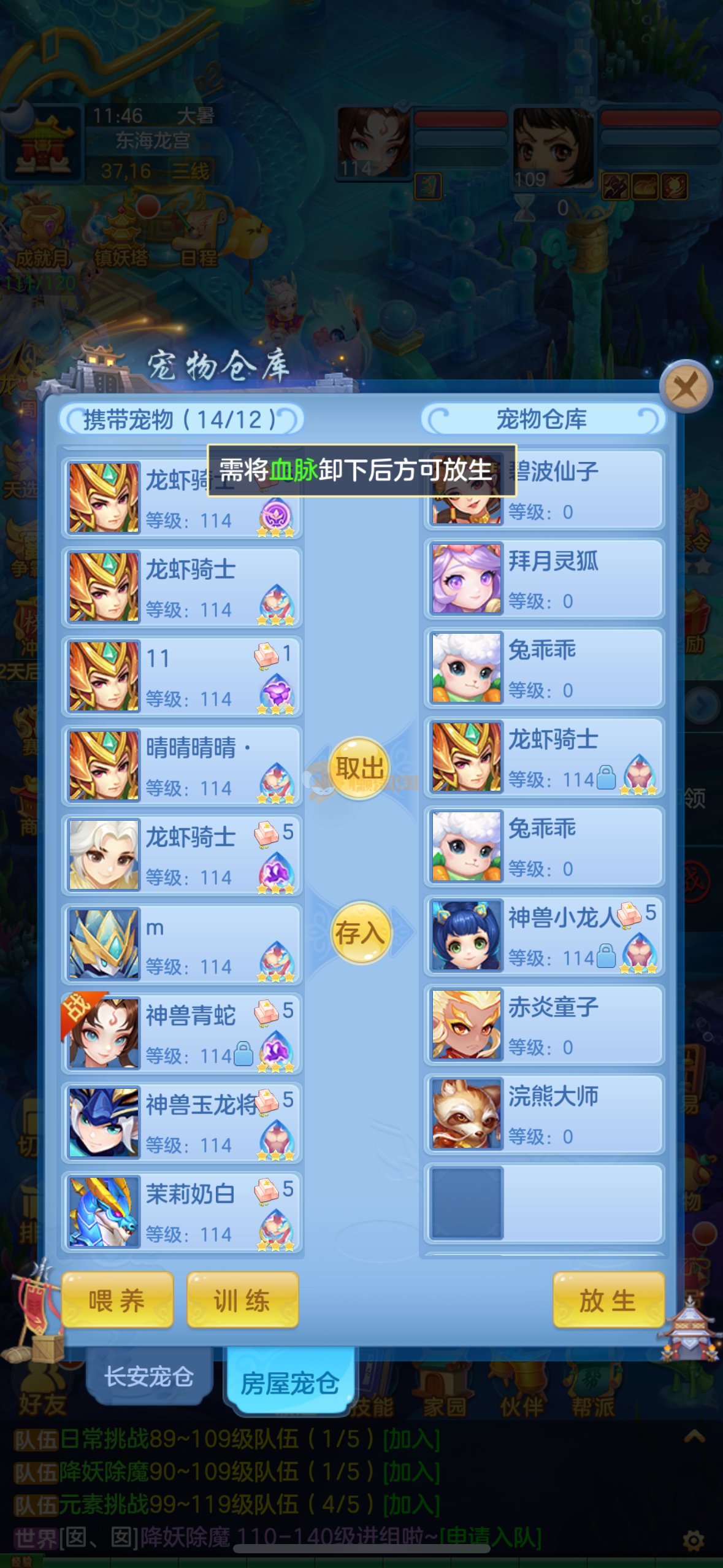Select carried pet named m
This screenshot has height=1568, width=723.
(182, 944)
